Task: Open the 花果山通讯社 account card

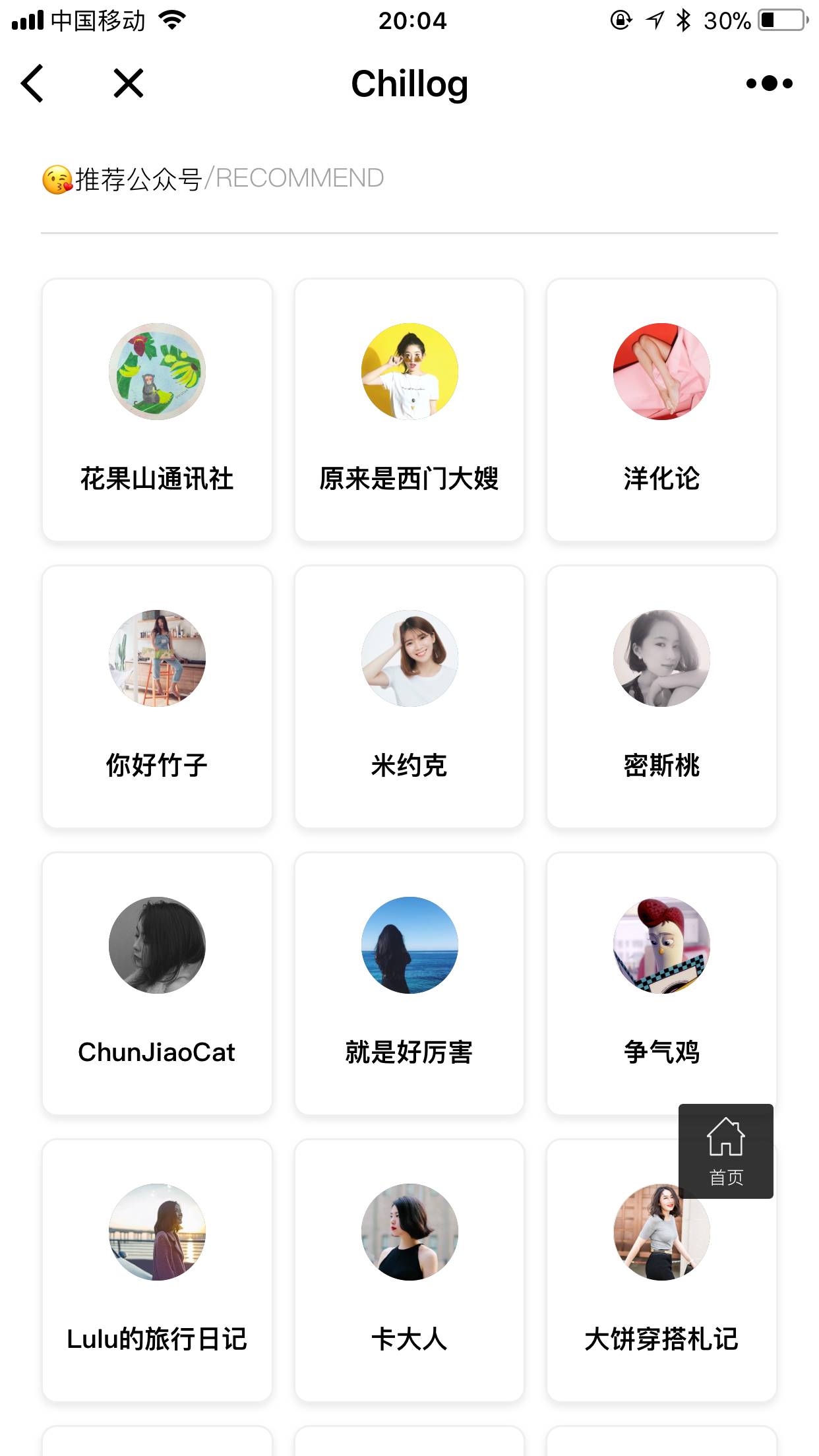Action: point(157,409)
